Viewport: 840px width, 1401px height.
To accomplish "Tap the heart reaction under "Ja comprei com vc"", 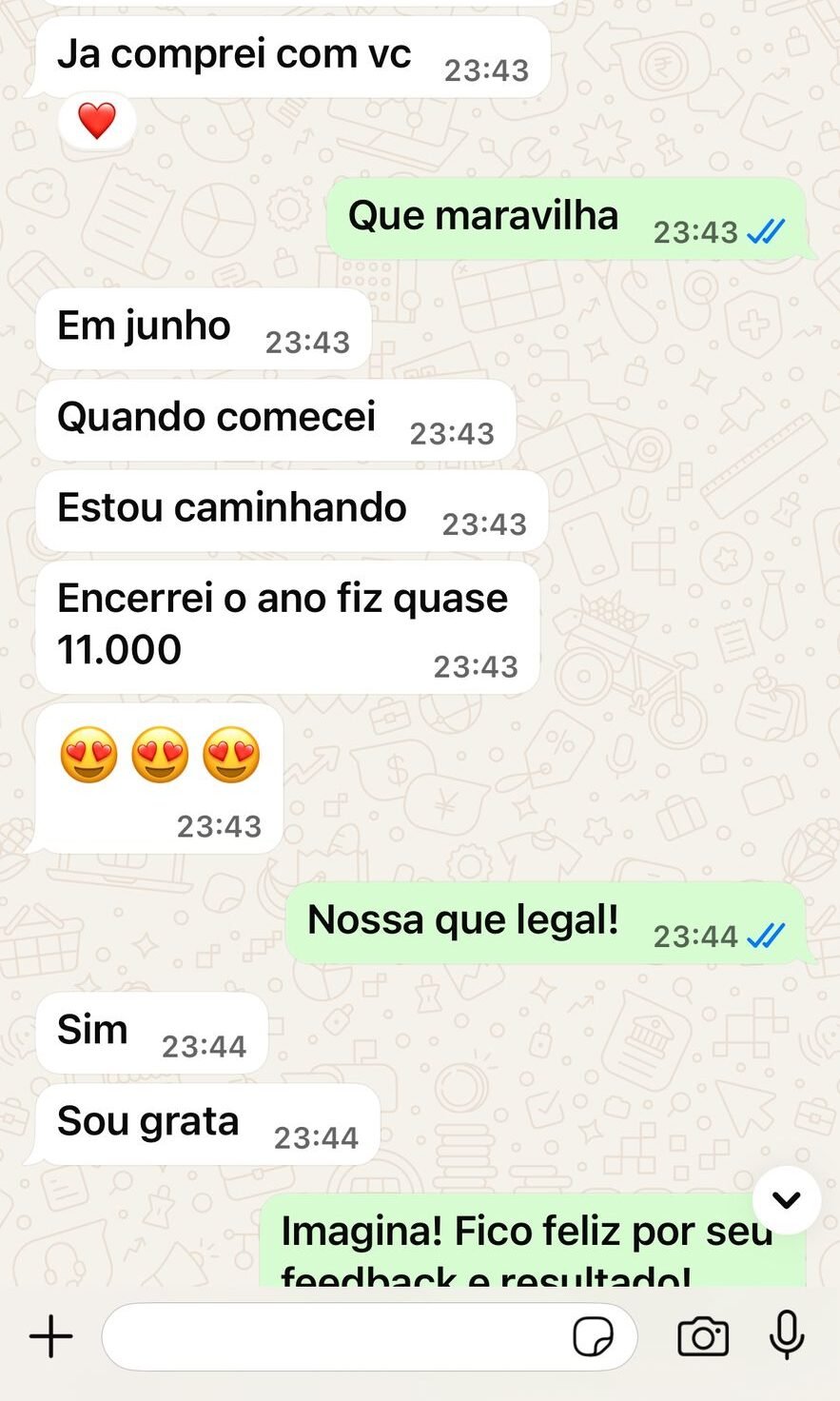I will pyautogui.click(x=96, y=122).
